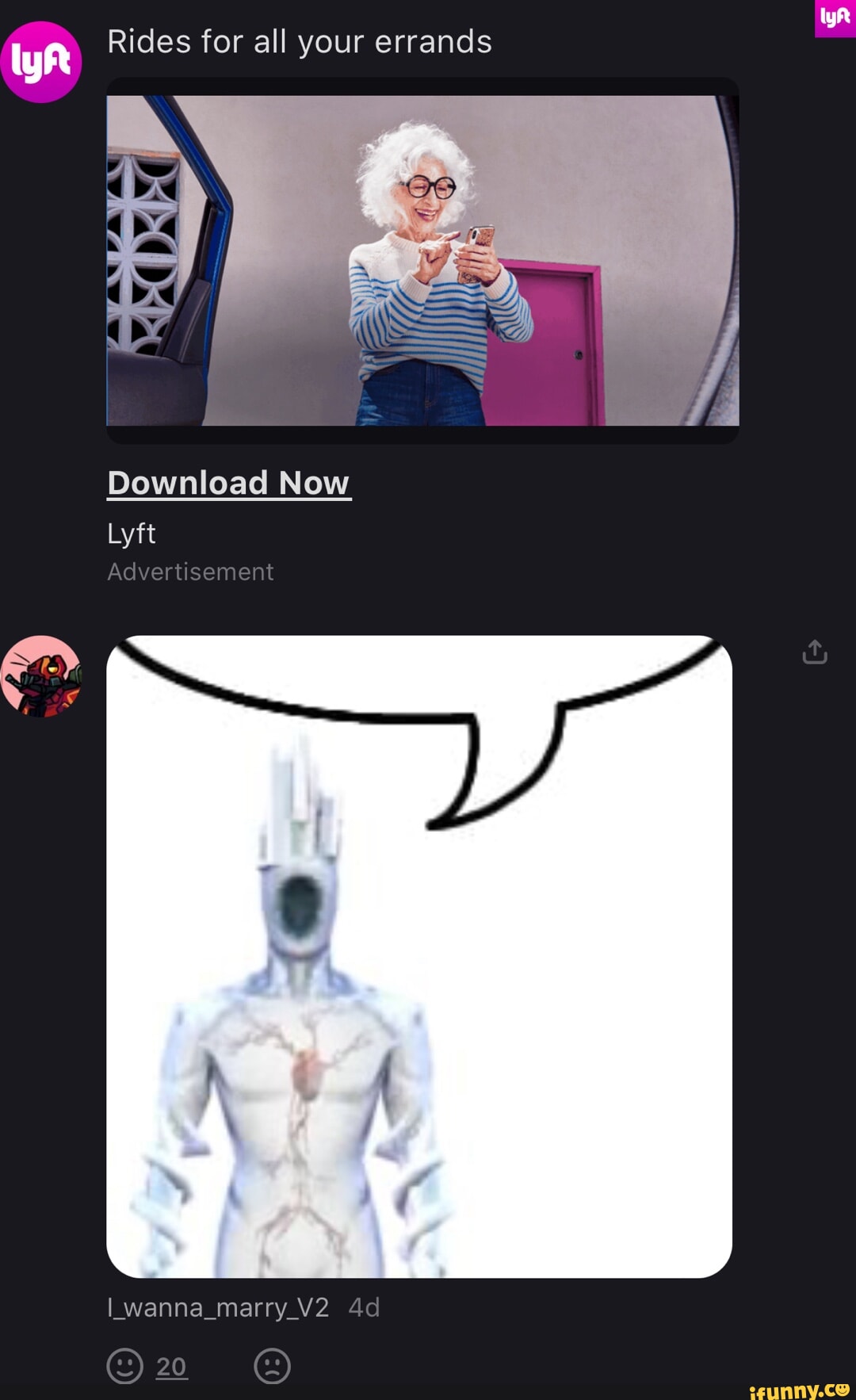Share the speech bubble meme post
Viewport: 856px width, 1400px height.
[814, 652]
